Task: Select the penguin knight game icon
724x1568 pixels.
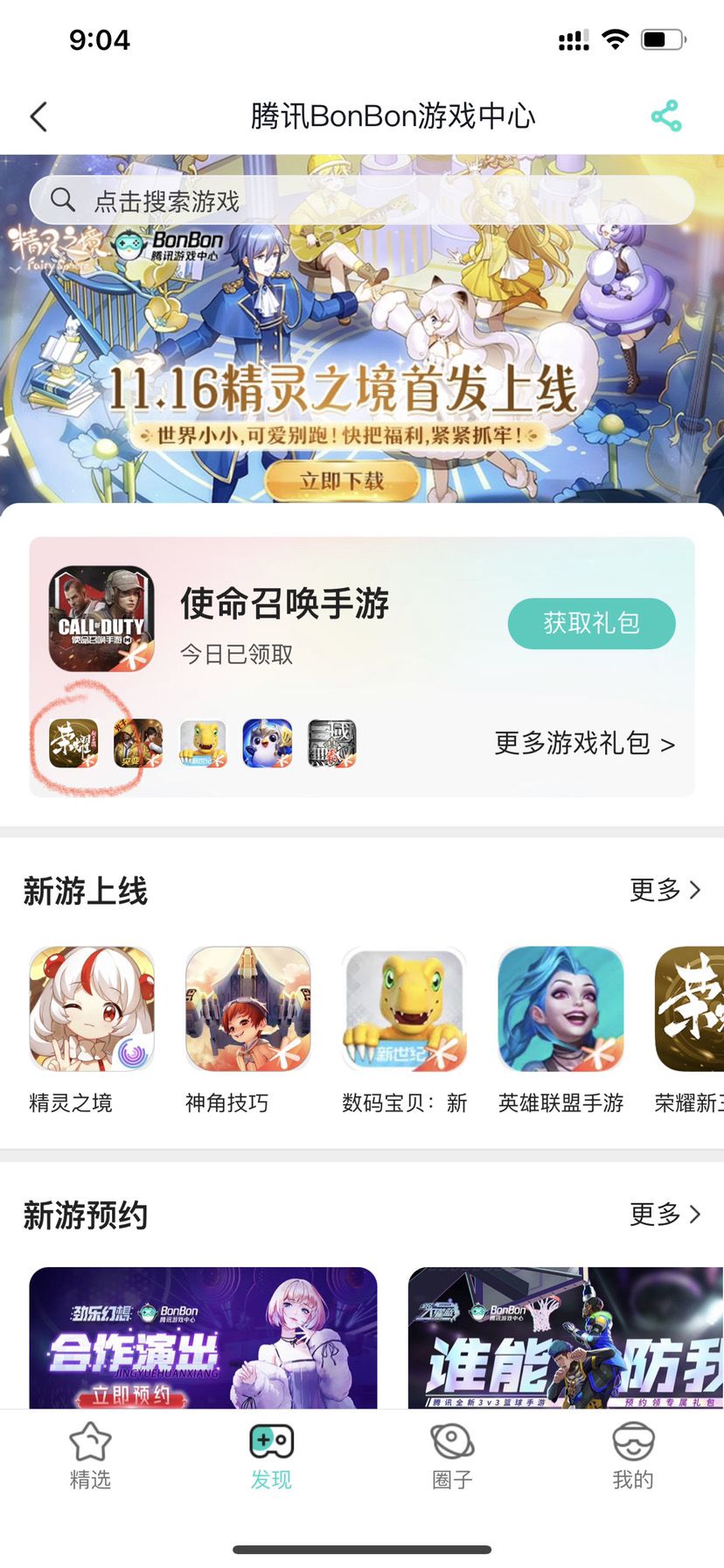Action: [x=267, y=745]
